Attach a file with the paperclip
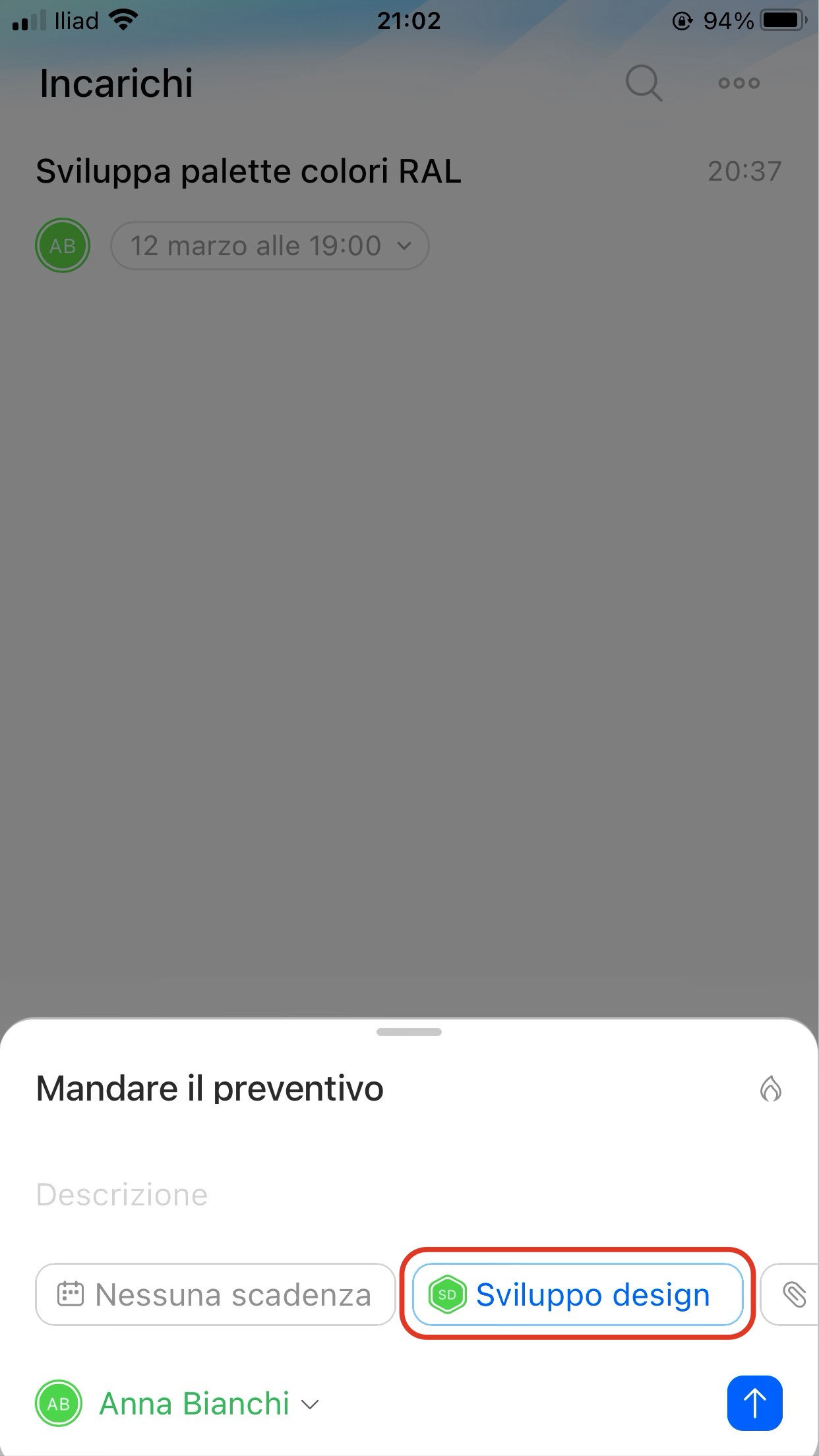 click(793, 1294)
